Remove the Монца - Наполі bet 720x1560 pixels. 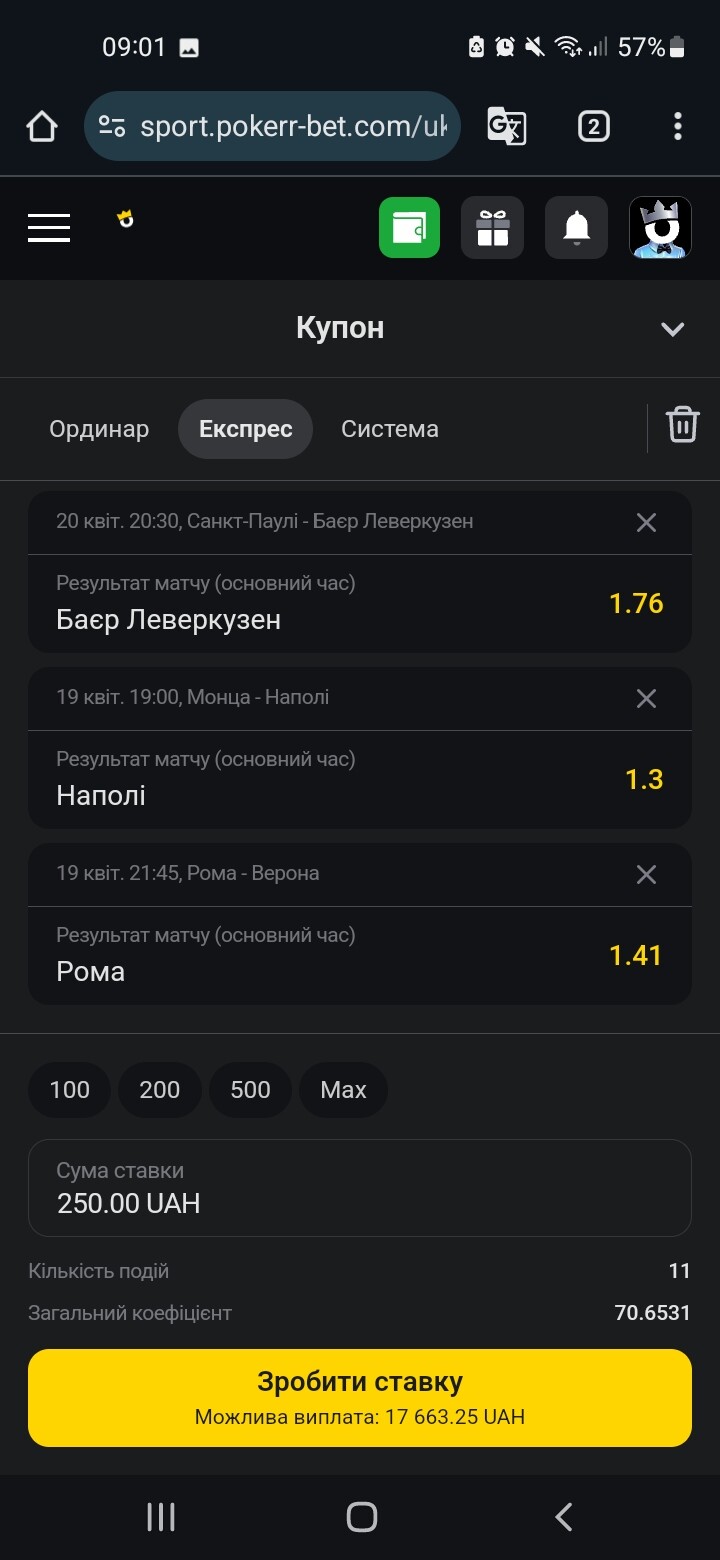(647, 698)
